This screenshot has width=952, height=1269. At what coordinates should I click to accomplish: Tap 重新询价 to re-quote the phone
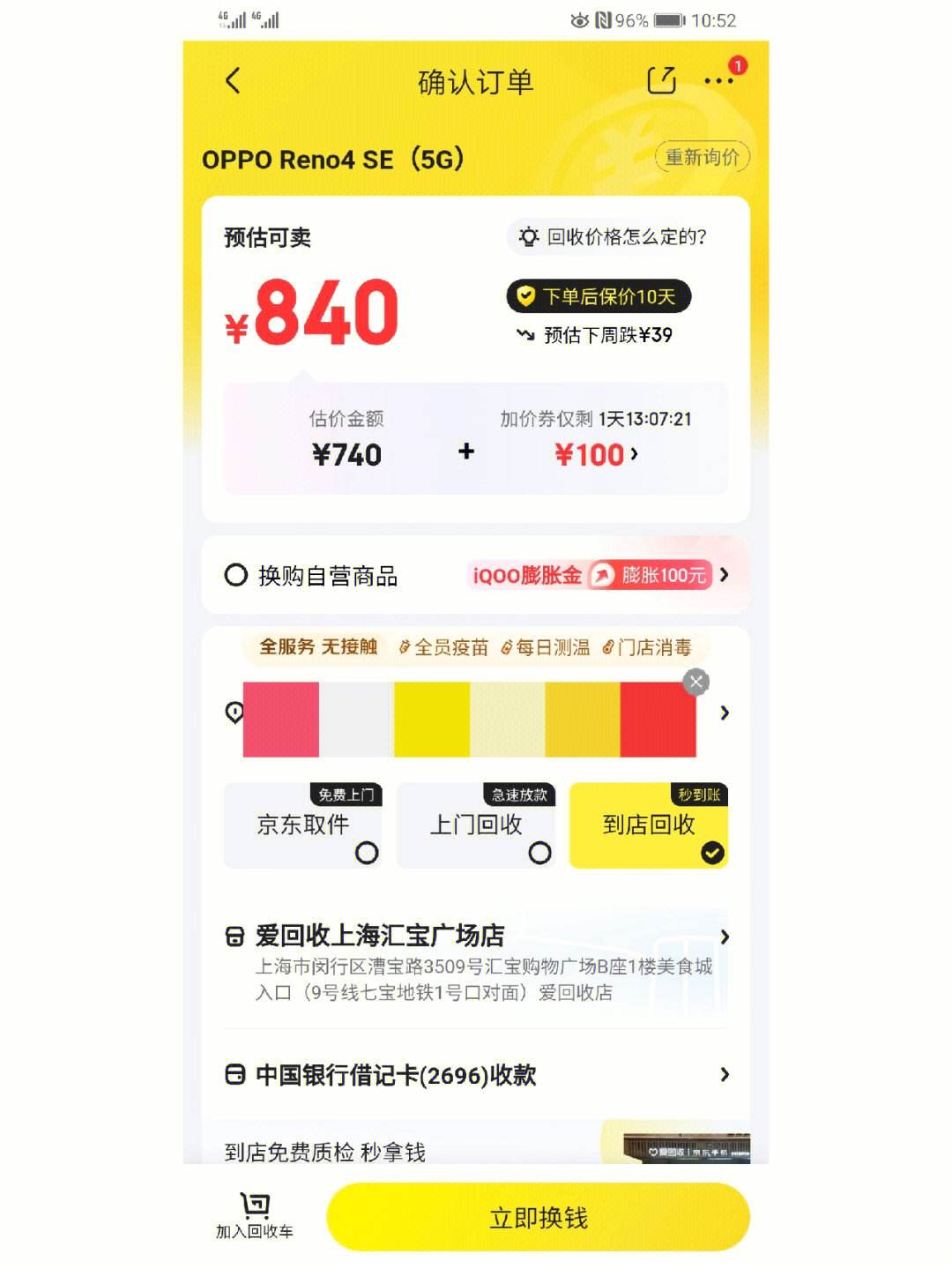702,157
